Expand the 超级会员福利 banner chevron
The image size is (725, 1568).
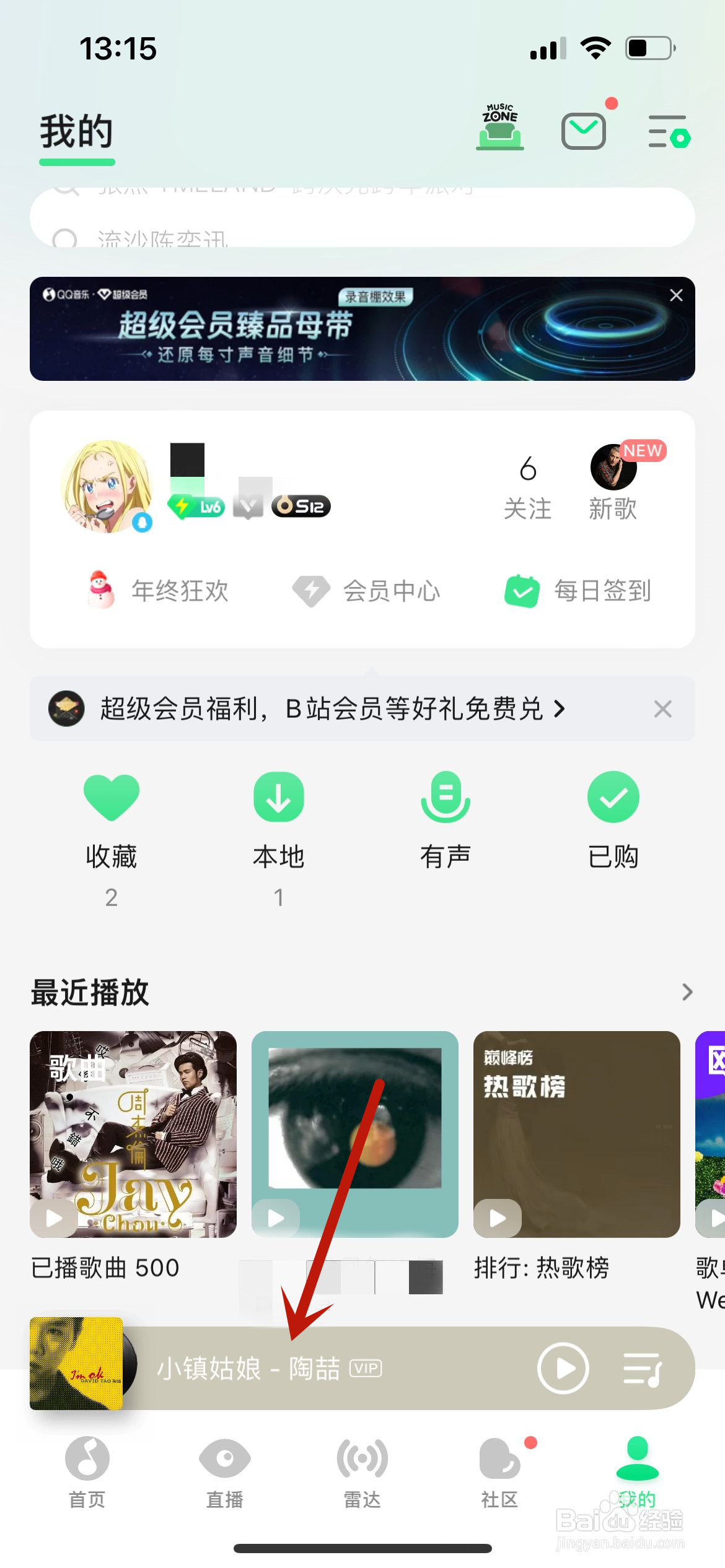[560, 709]
